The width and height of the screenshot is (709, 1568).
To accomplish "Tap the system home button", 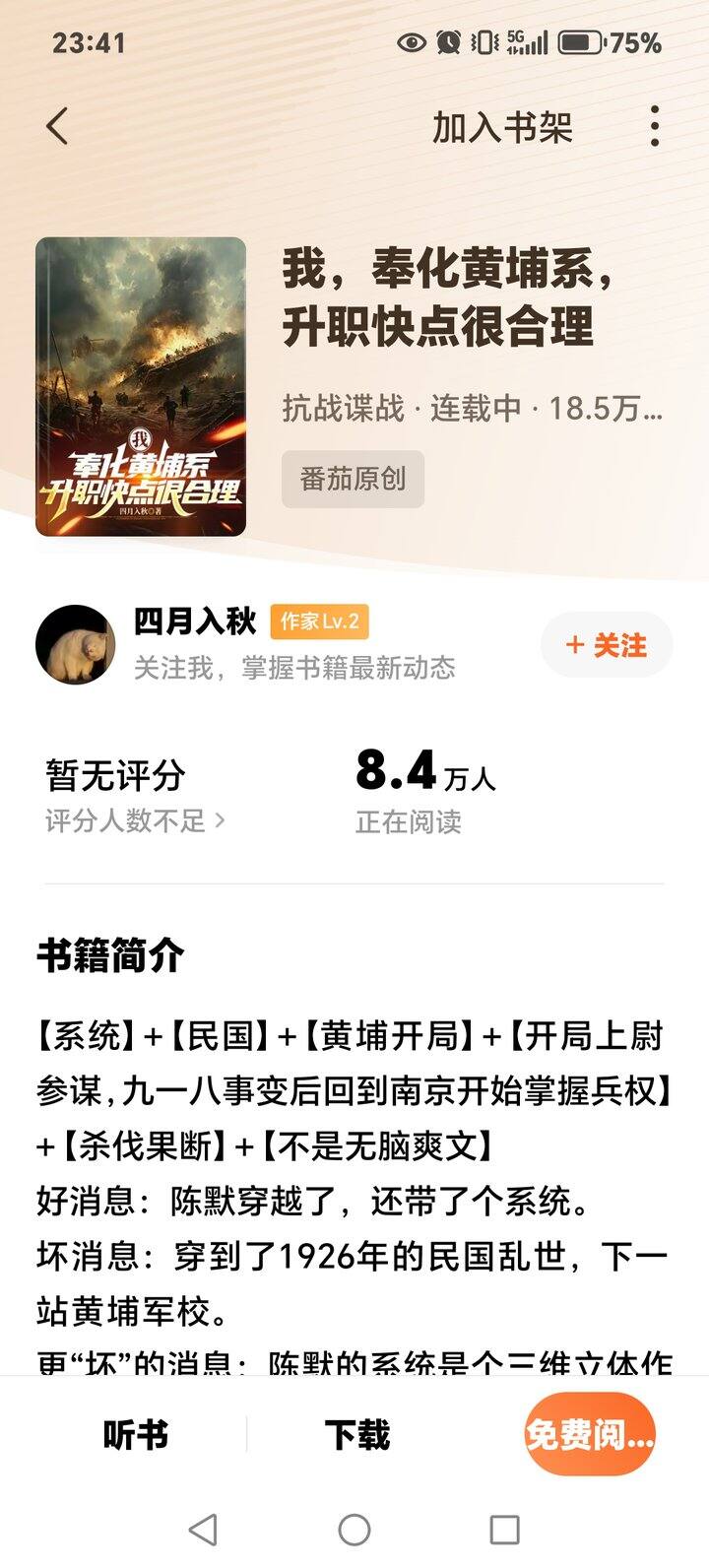I will tap(354, 1530).
